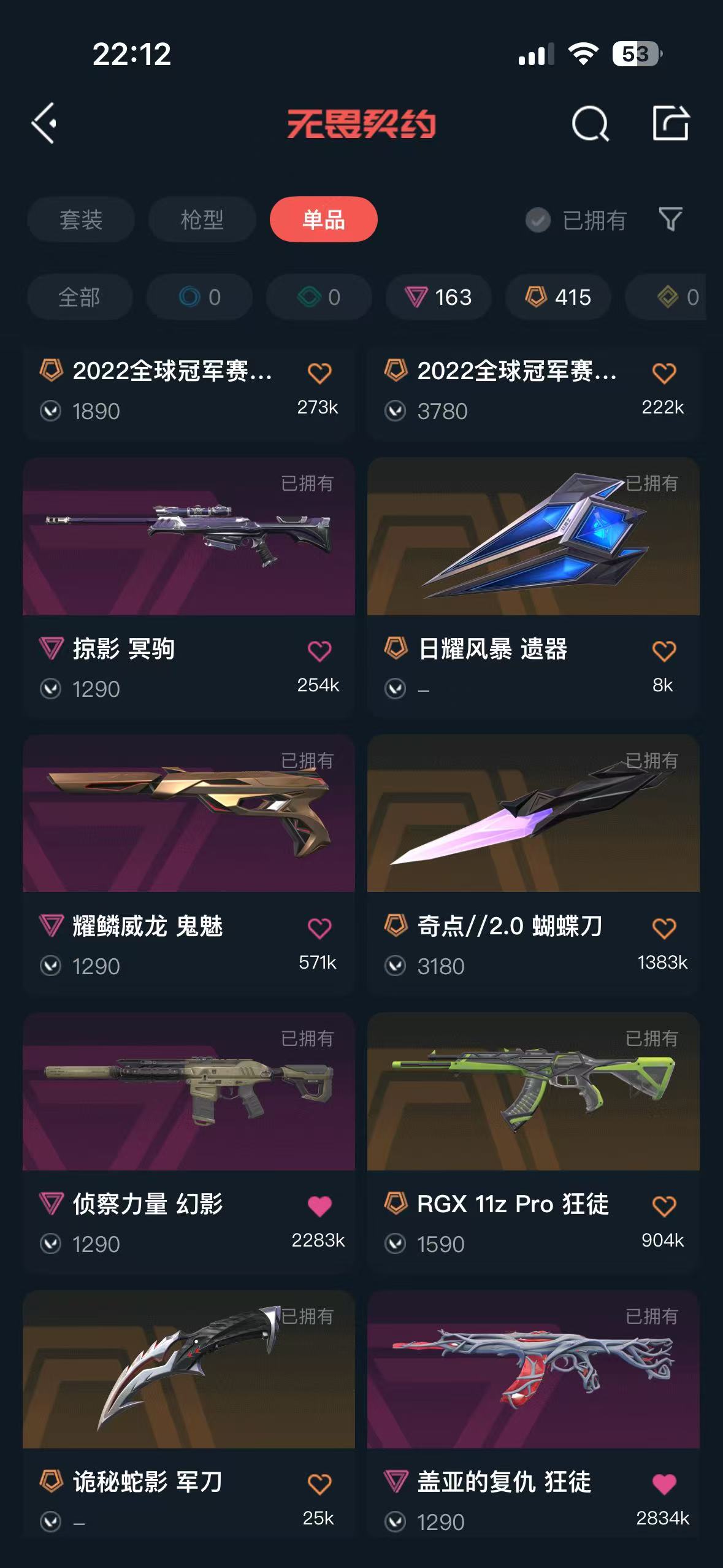The width and height of the screenshot is (723, 1568).
Task: Go back using the top-left arrow
Action: coord(44,123)
